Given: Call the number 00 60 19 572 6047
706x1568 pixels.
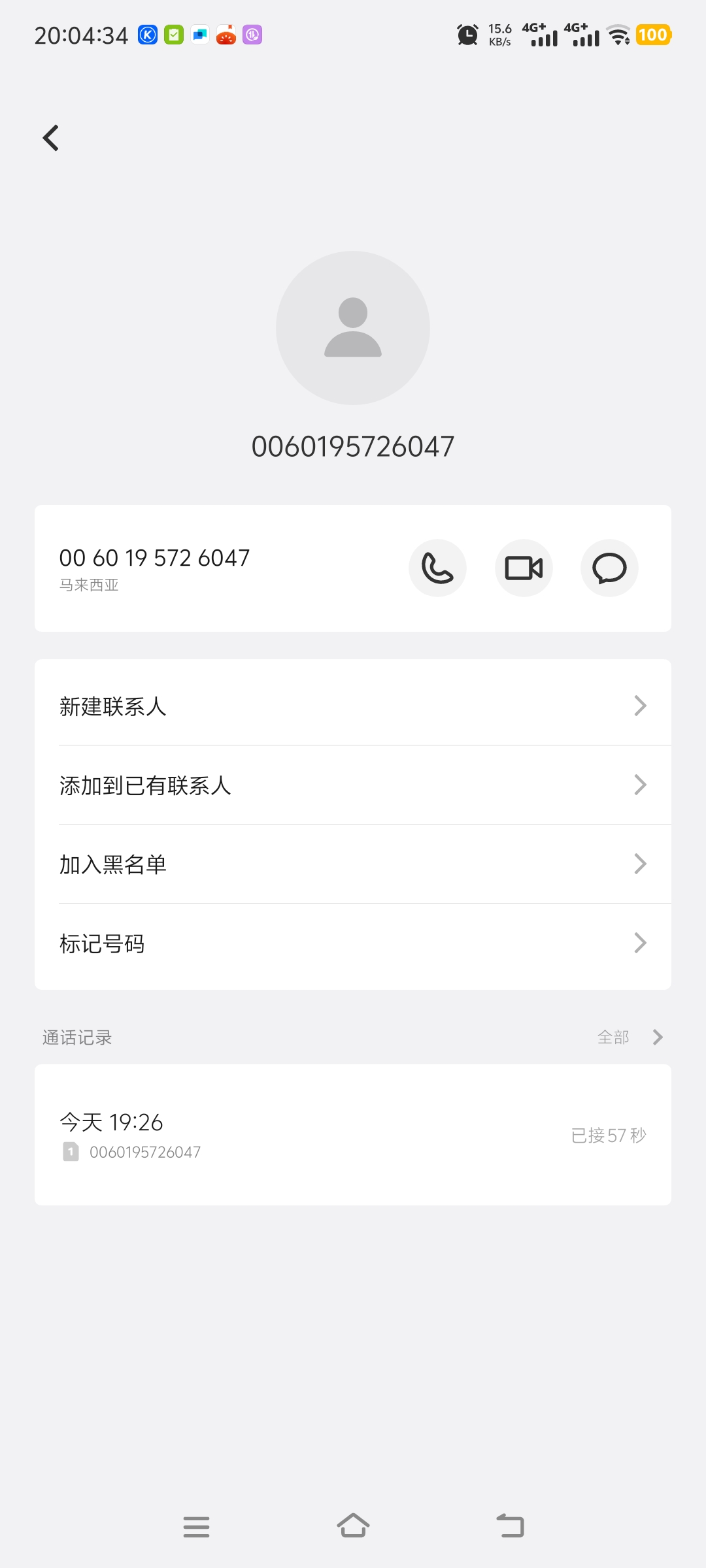Looking at the screenshot, I should pyautogui.click(x=437, y=568).
